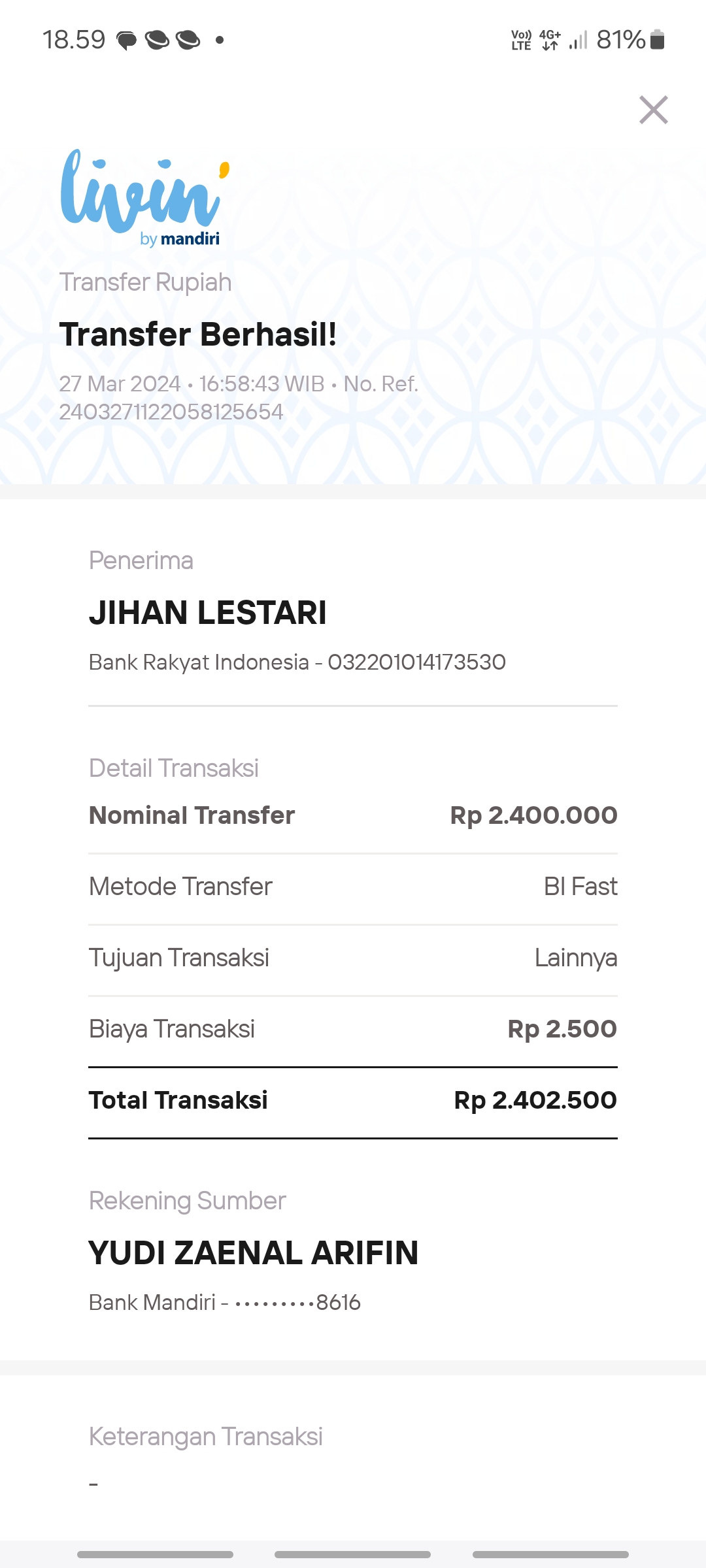The image size is (706, 1568).
Task: Close the transfer receipt screen
Action: [654, 110]
